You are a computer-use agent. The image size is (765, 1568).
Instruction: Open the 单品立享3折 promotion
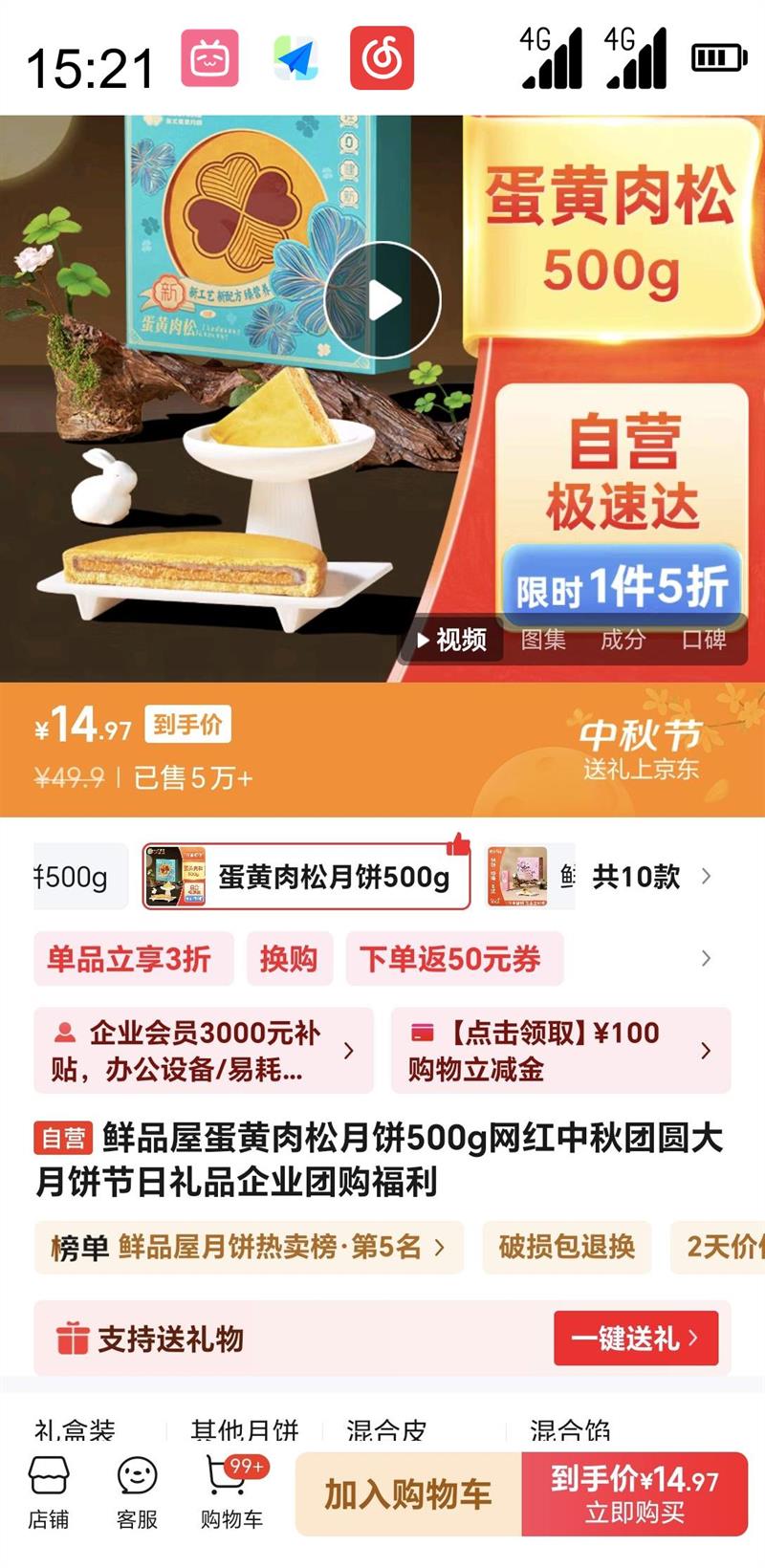tap(133, 959)
